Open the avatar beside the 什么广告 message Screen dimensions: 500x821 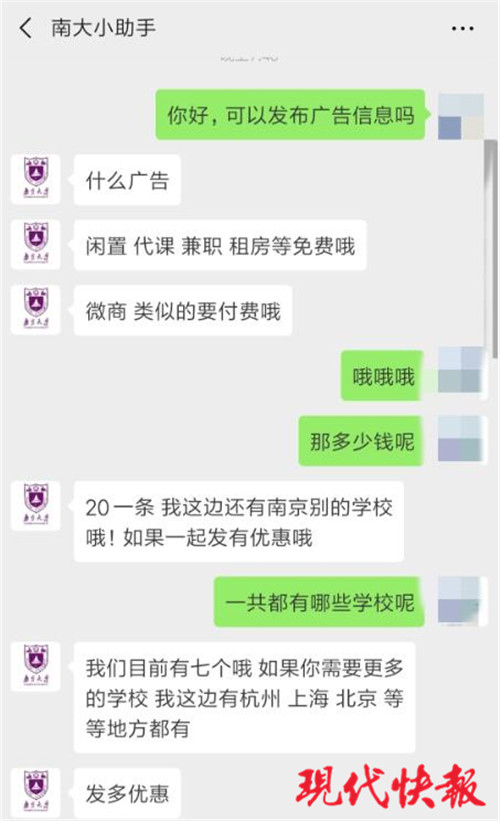coord(36,179)
